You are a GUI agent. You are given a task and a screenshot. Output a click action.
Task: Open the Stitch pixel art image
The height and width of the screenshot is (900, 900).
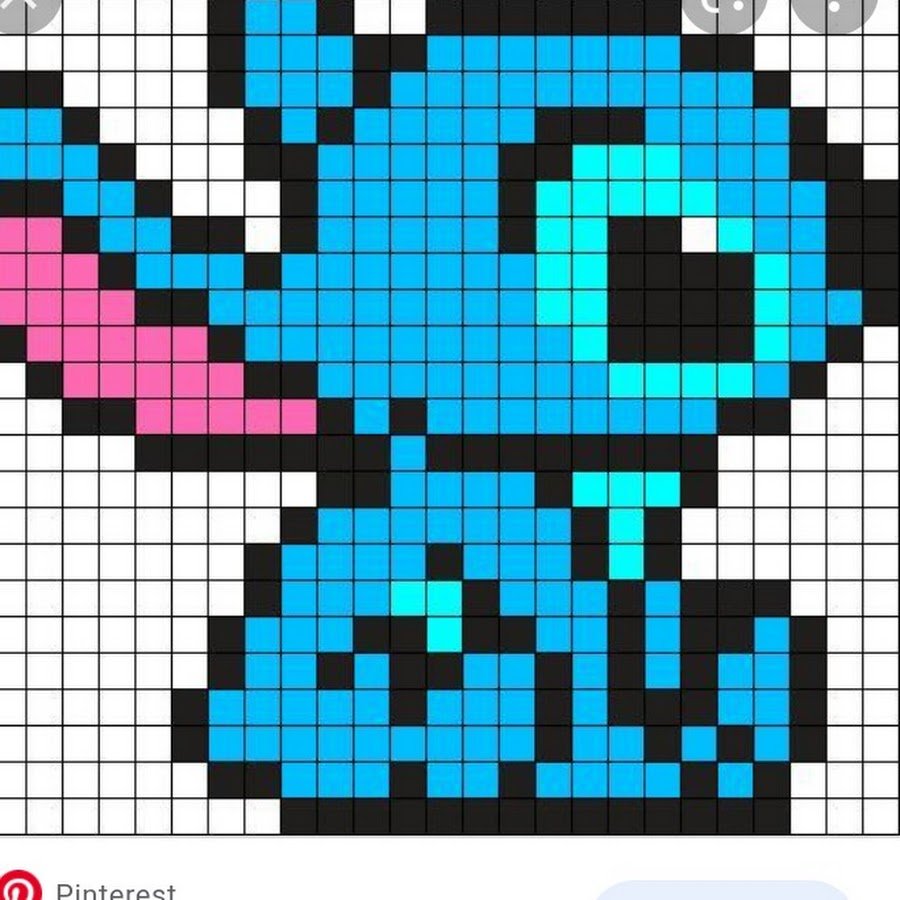point(450,420)
